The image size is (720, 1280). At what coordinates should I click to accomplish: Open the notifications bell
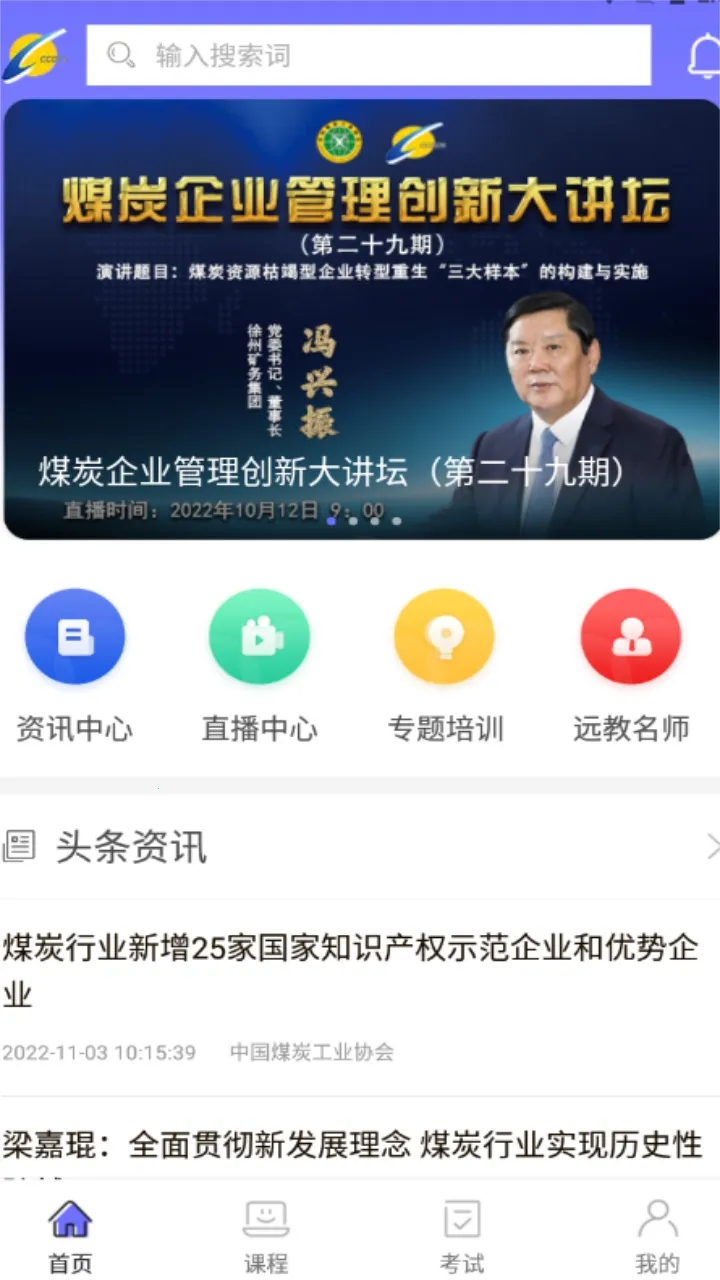coord(704,58)
